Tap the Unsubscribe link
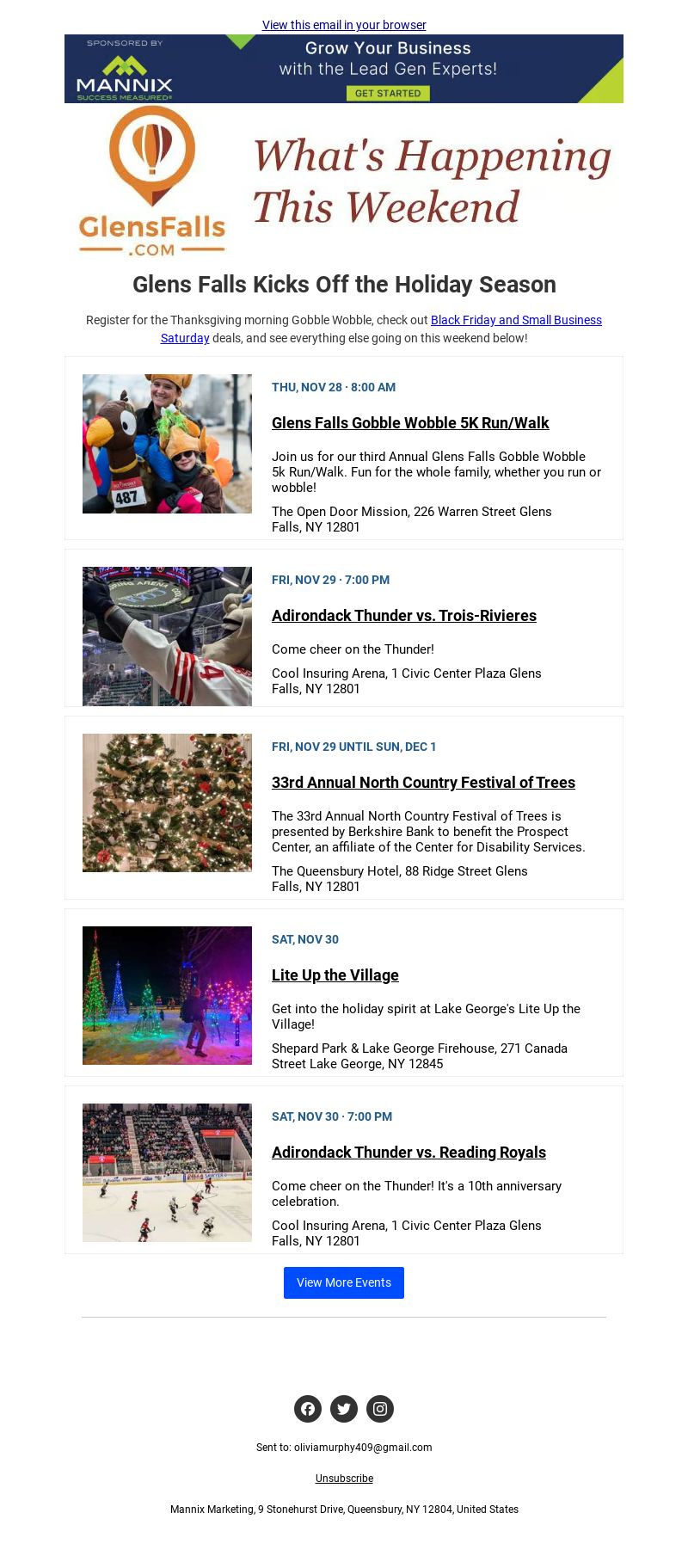 344,1478
